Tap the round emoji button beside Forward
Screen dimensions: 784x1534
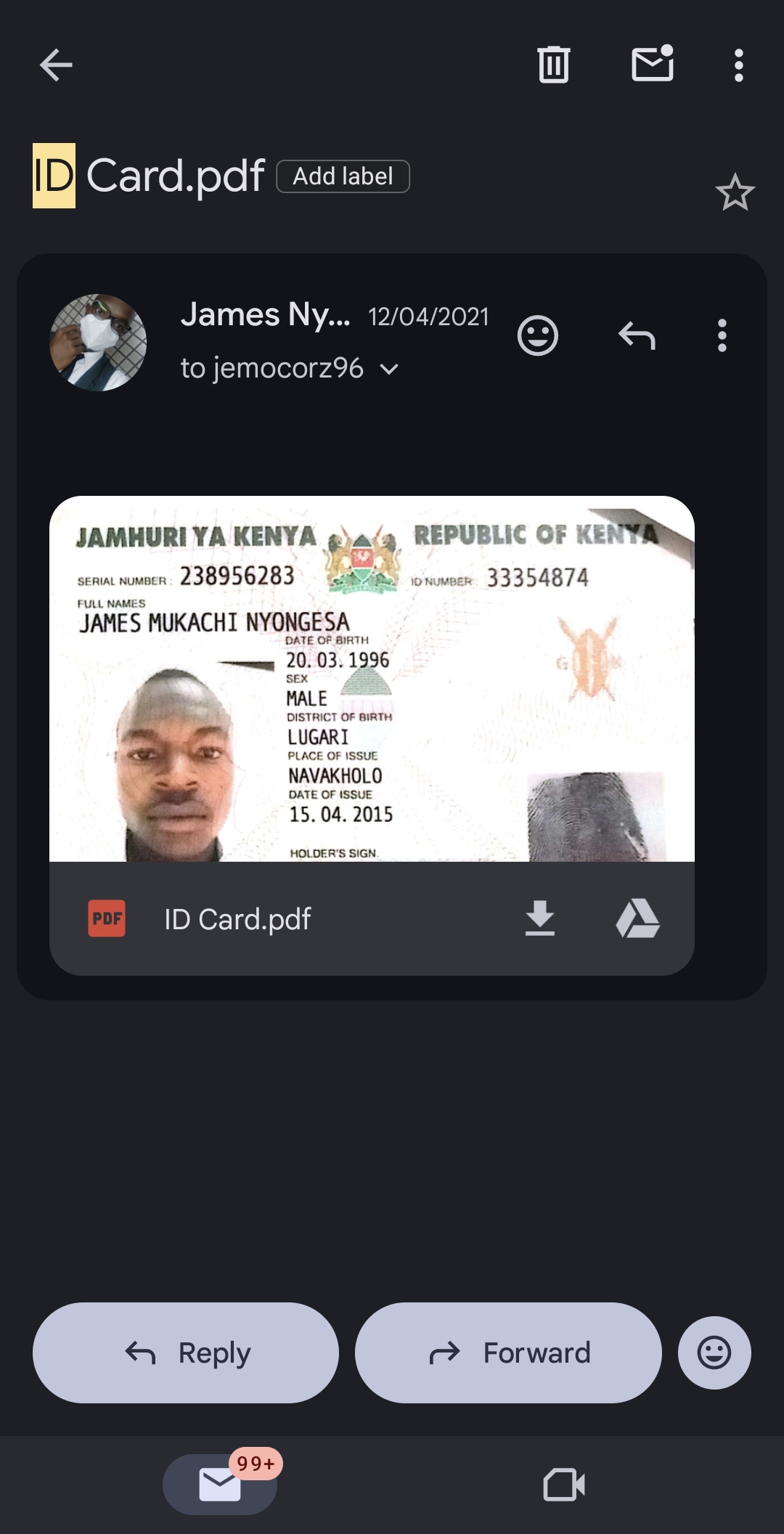click(x=714, y=1353)
